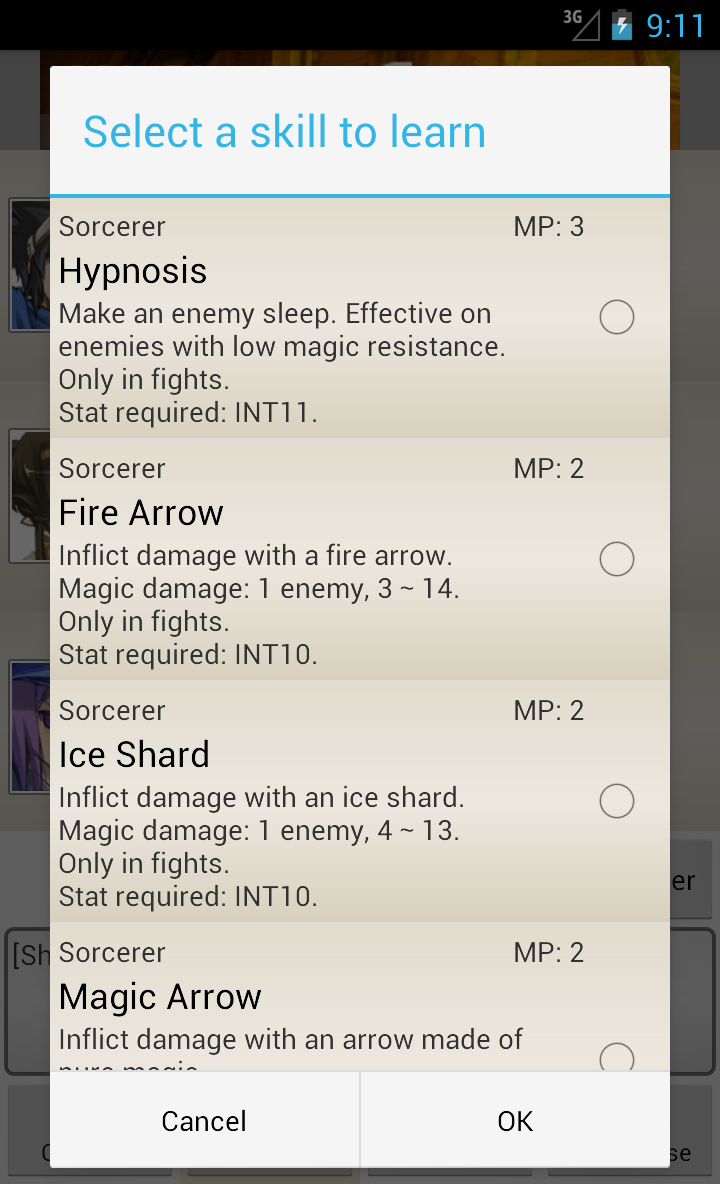
Task: Select the Hypnosis skill radio button
Action: [617, 317]
